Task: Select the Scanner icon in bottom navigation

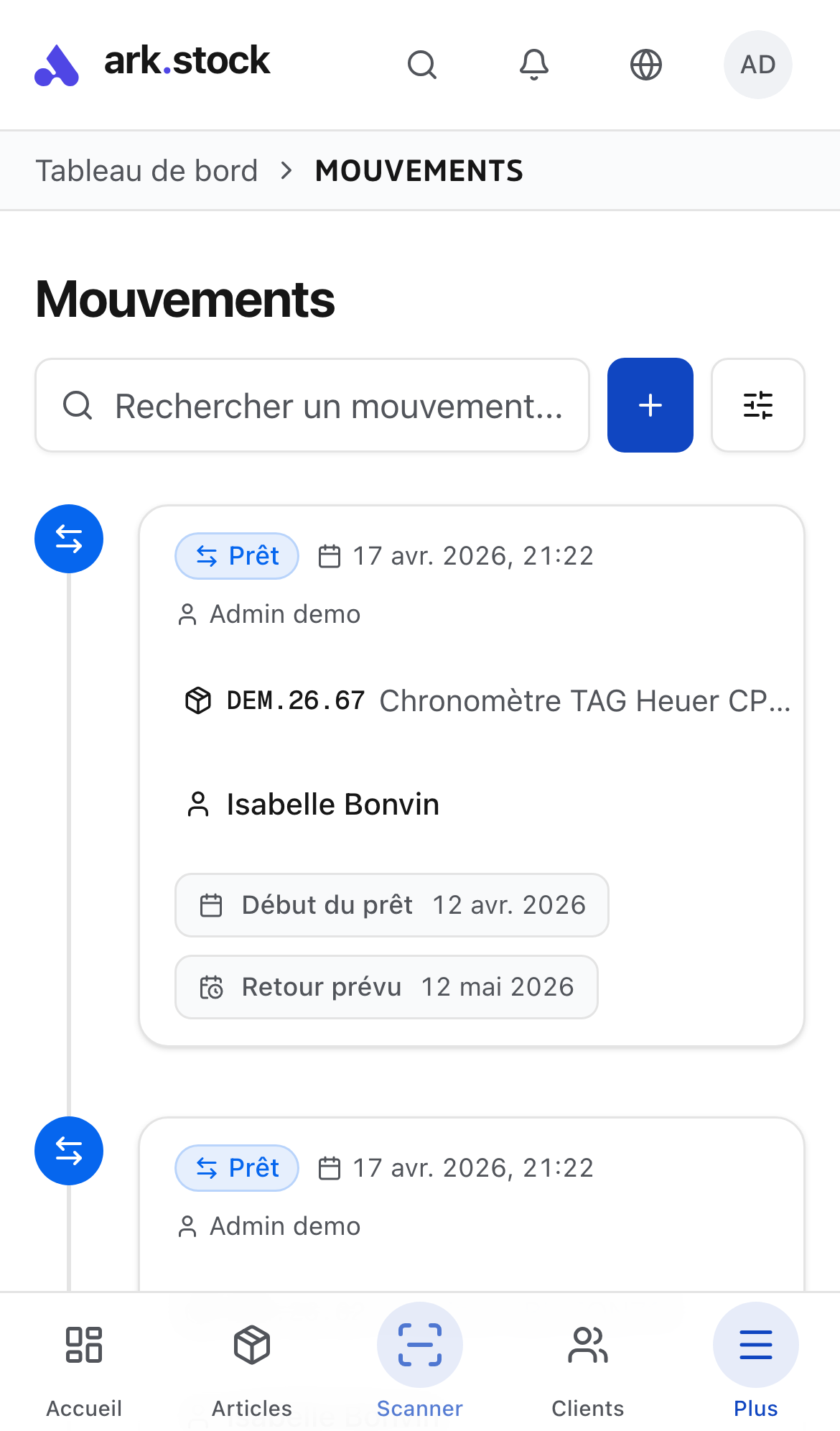Action: click(420, 1346)
